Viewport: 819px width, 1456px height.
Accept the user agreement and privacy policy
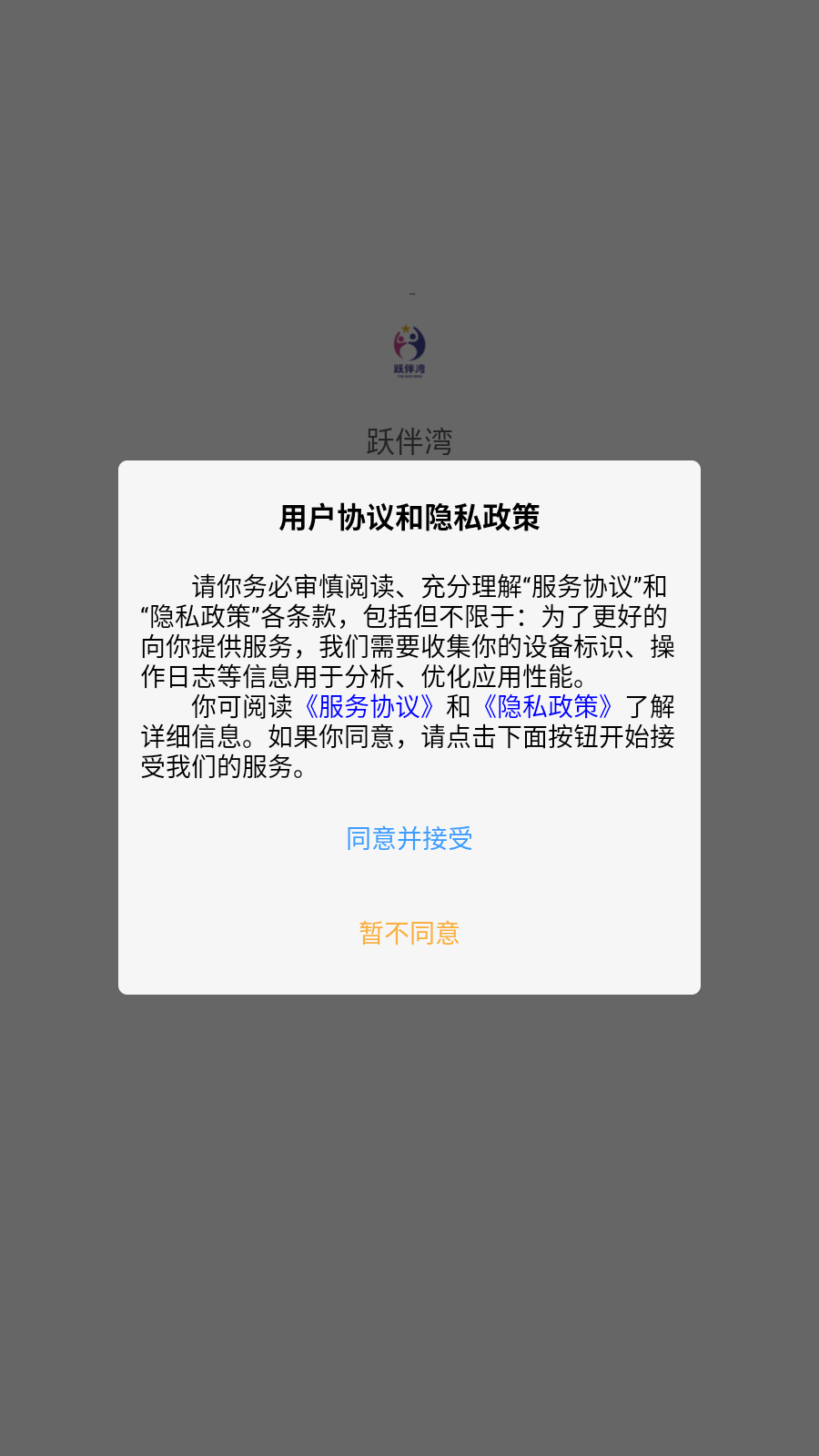[409, 838]
